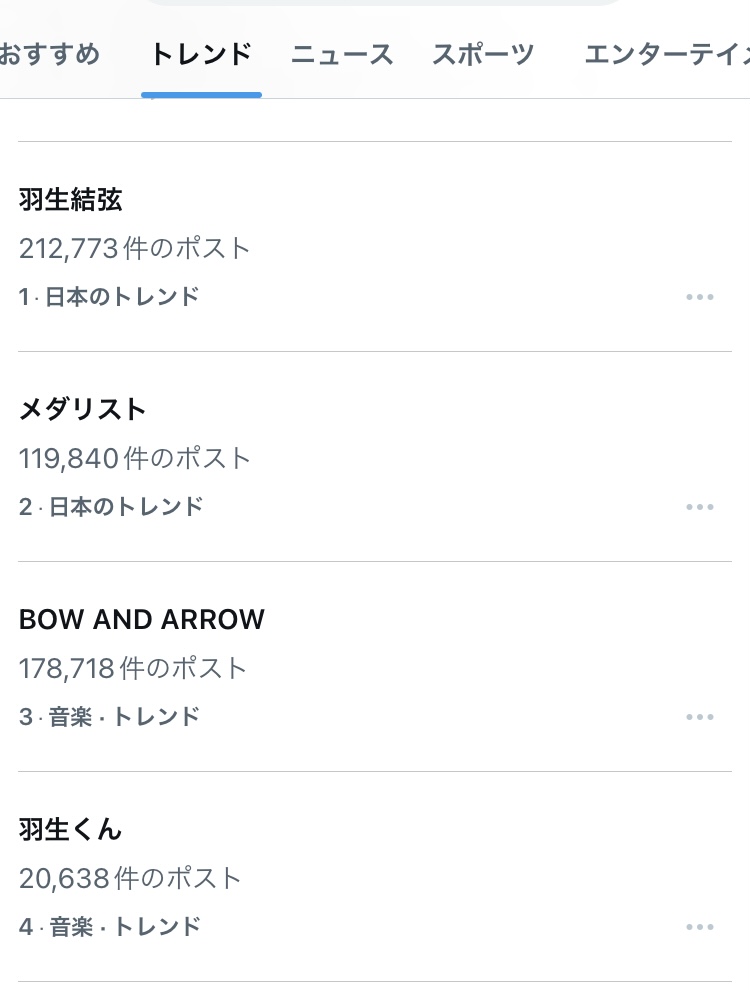Show more options for メダリスト
Image resolution: width=750 pixels, height=990 pixels.
(x=700, y=507)
